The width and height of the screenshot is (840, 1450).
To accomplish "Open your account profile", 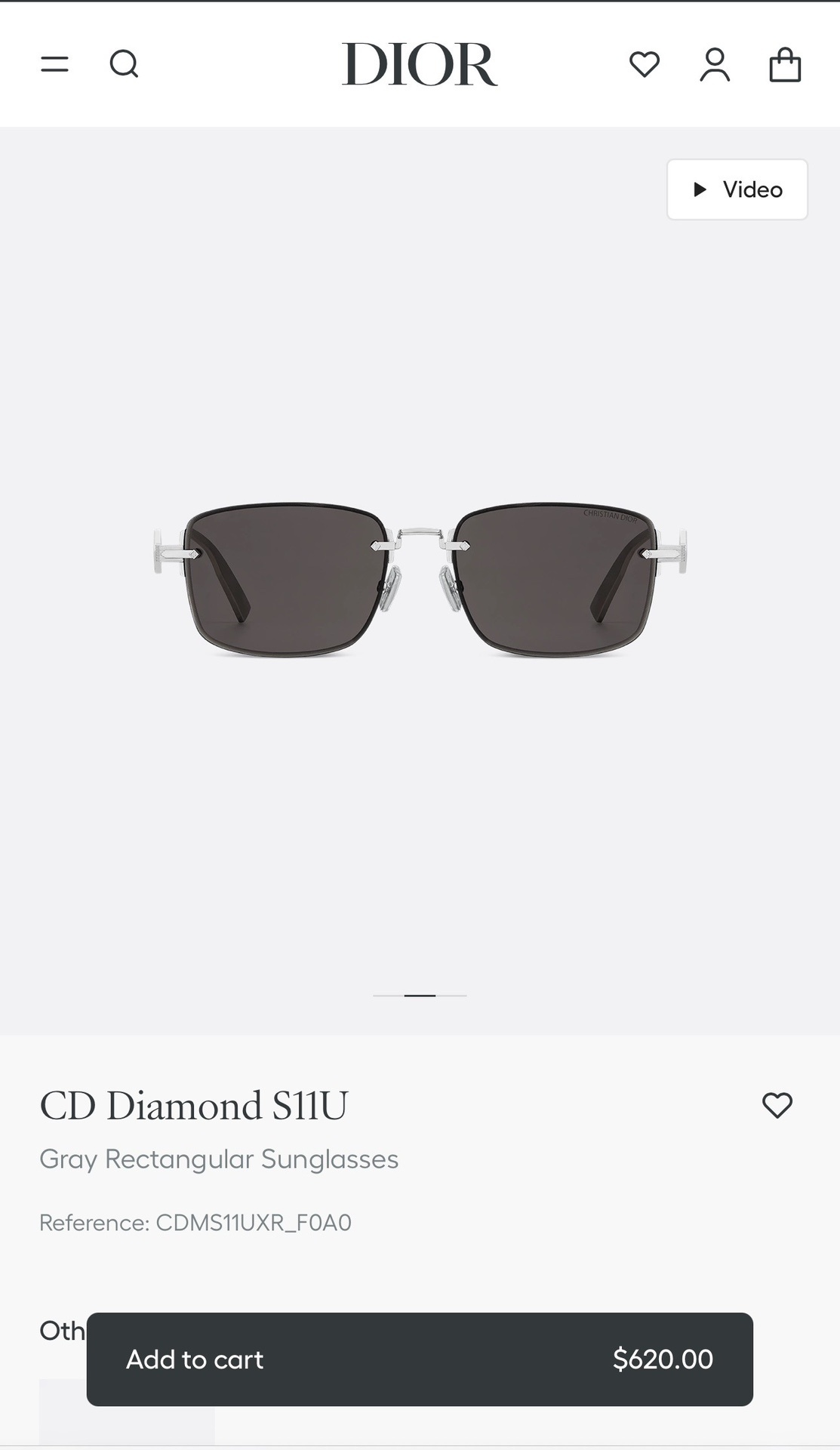I will tap(714, 65).
